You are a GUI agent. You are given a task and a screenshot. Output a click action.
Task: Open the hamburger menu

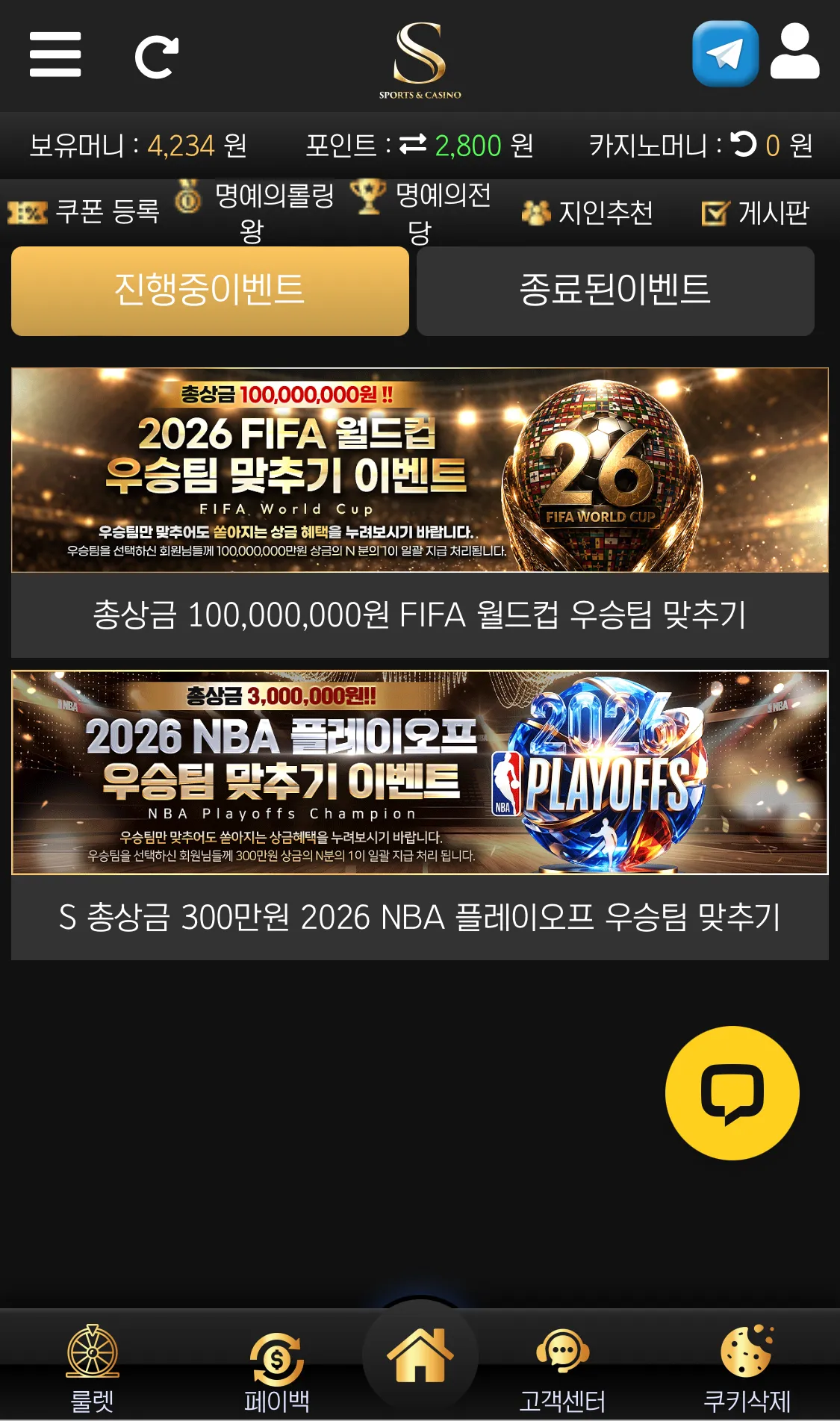coord(55,55)
